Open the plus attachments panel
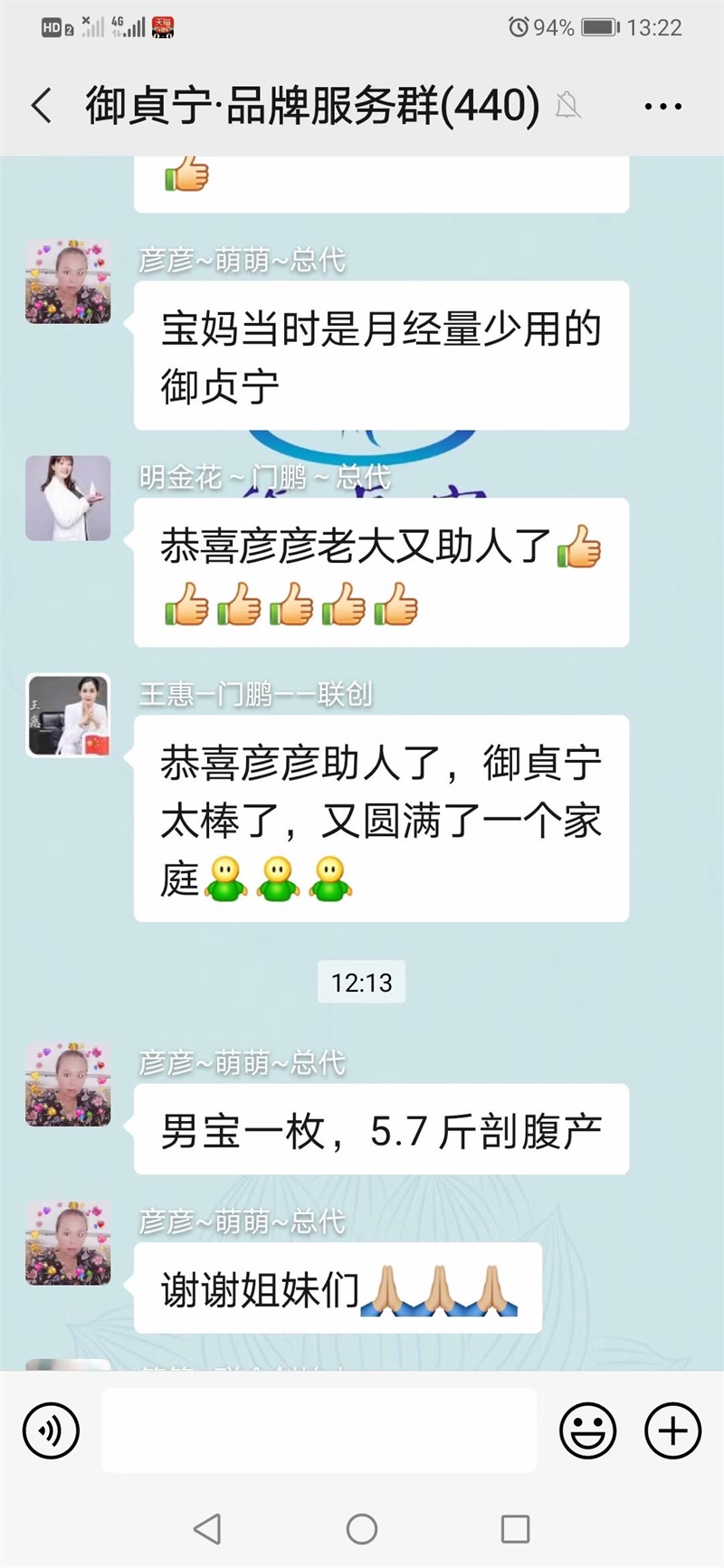This screenshot has width=724, height=1568. tap(672, 1430)
